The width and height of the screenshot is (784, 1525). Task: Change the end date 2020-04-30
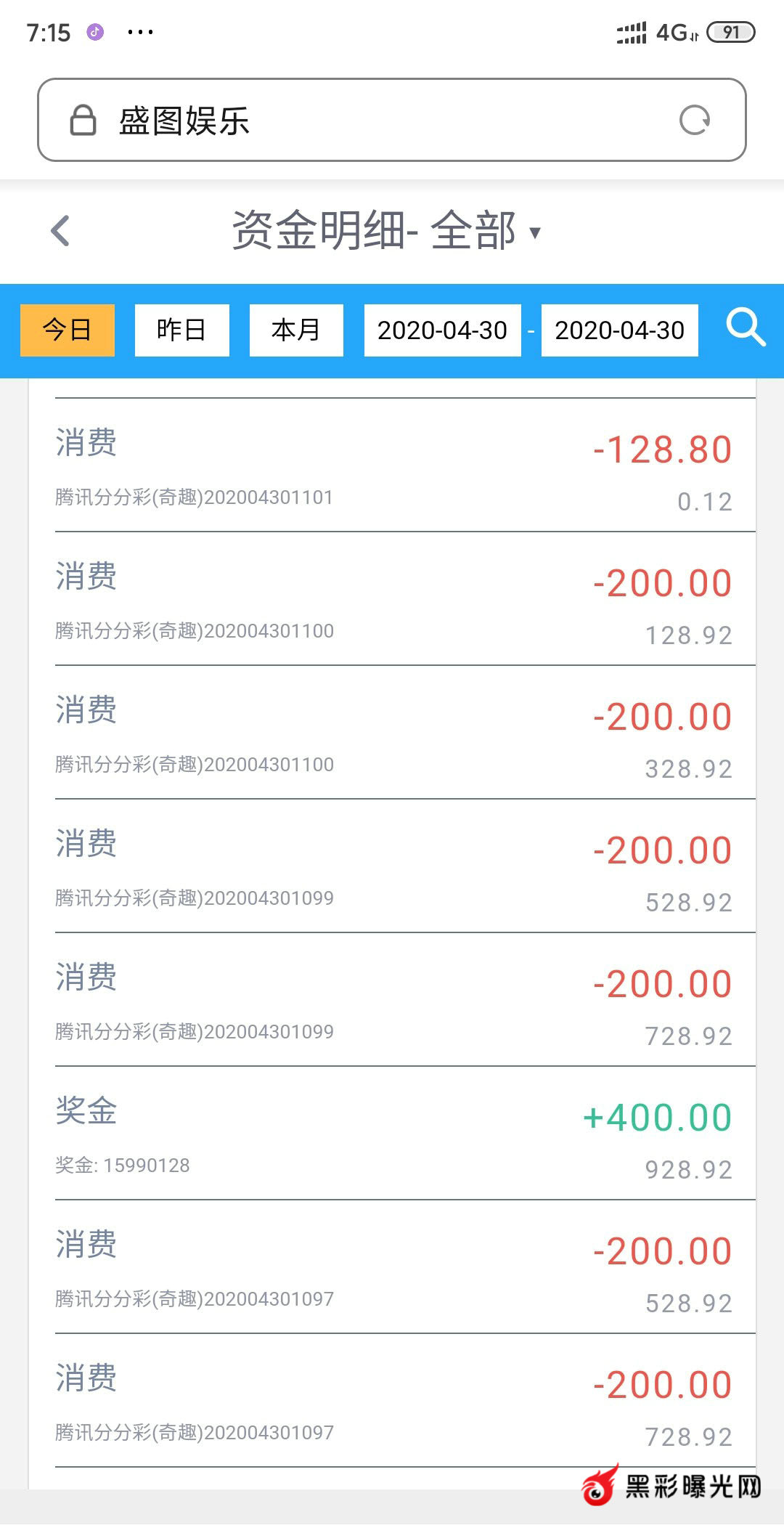pyautogui.click(x=619, y=330)
